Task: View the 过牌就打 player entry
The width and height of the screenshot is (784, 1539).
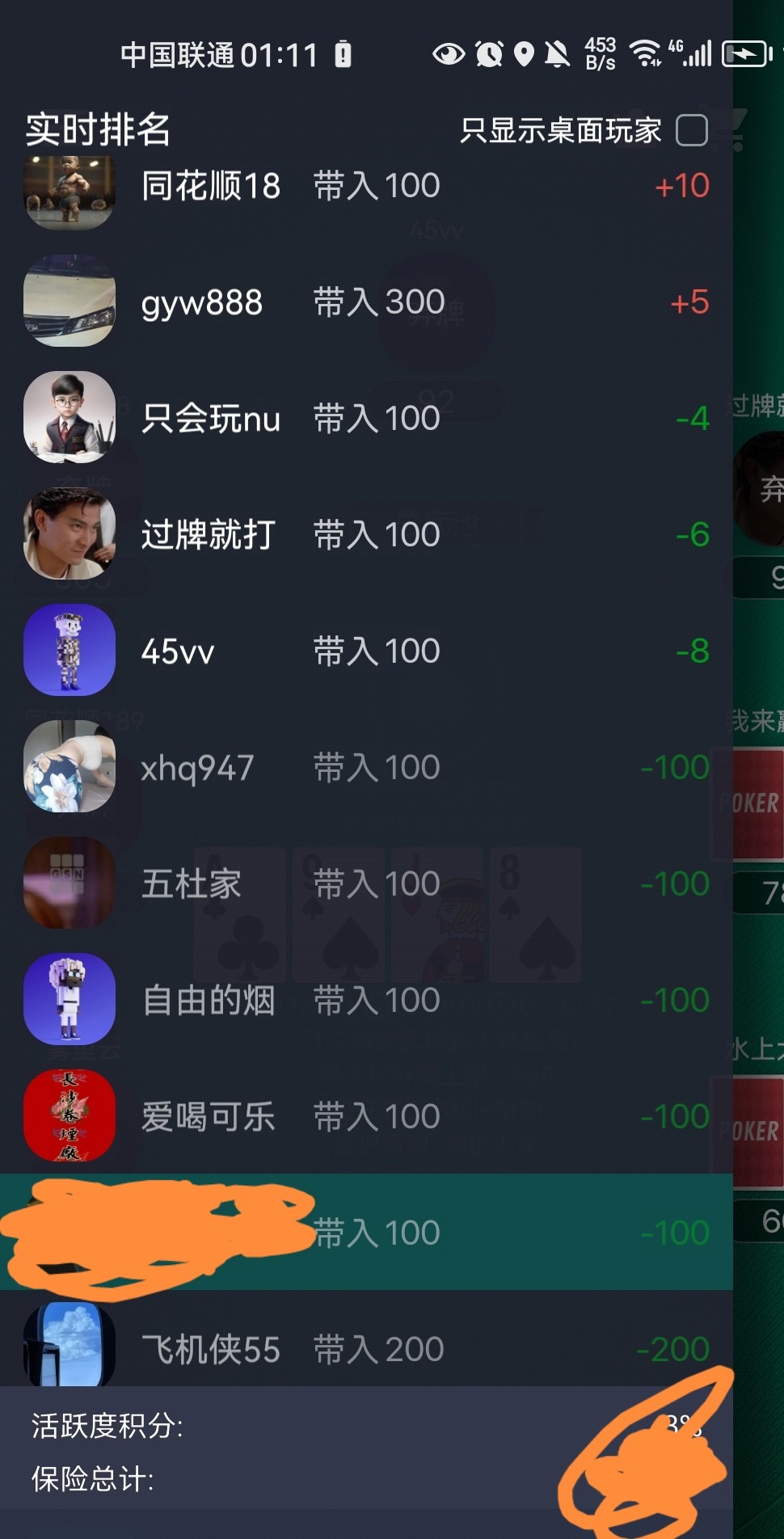Action: (x=366, y=535)
